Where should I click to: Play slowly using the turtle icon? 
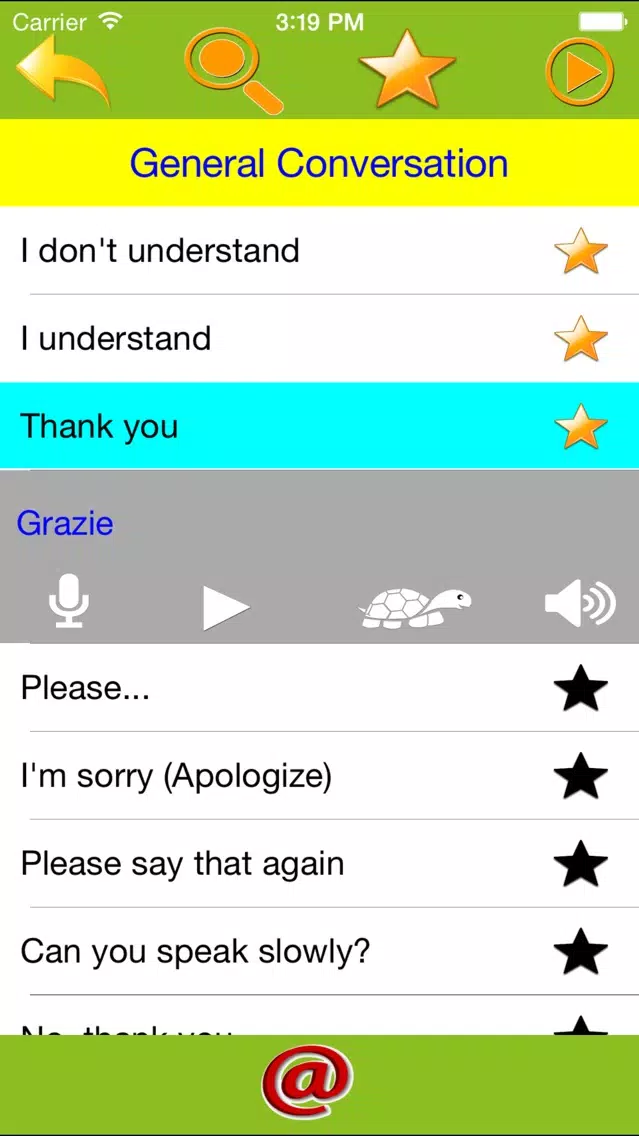tap(414, 606)
